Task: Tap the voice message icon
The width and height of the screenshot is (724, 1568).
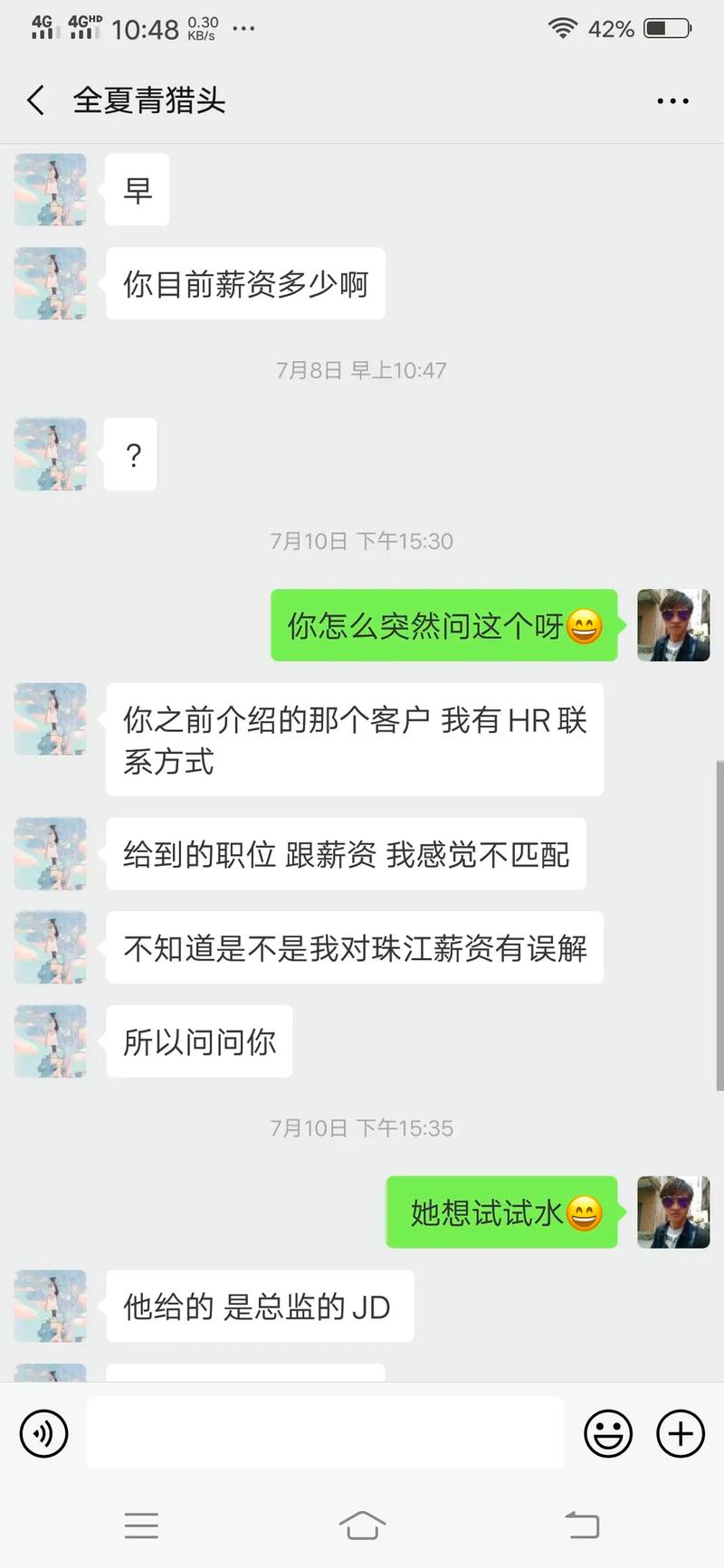Action: point(43,1434)
